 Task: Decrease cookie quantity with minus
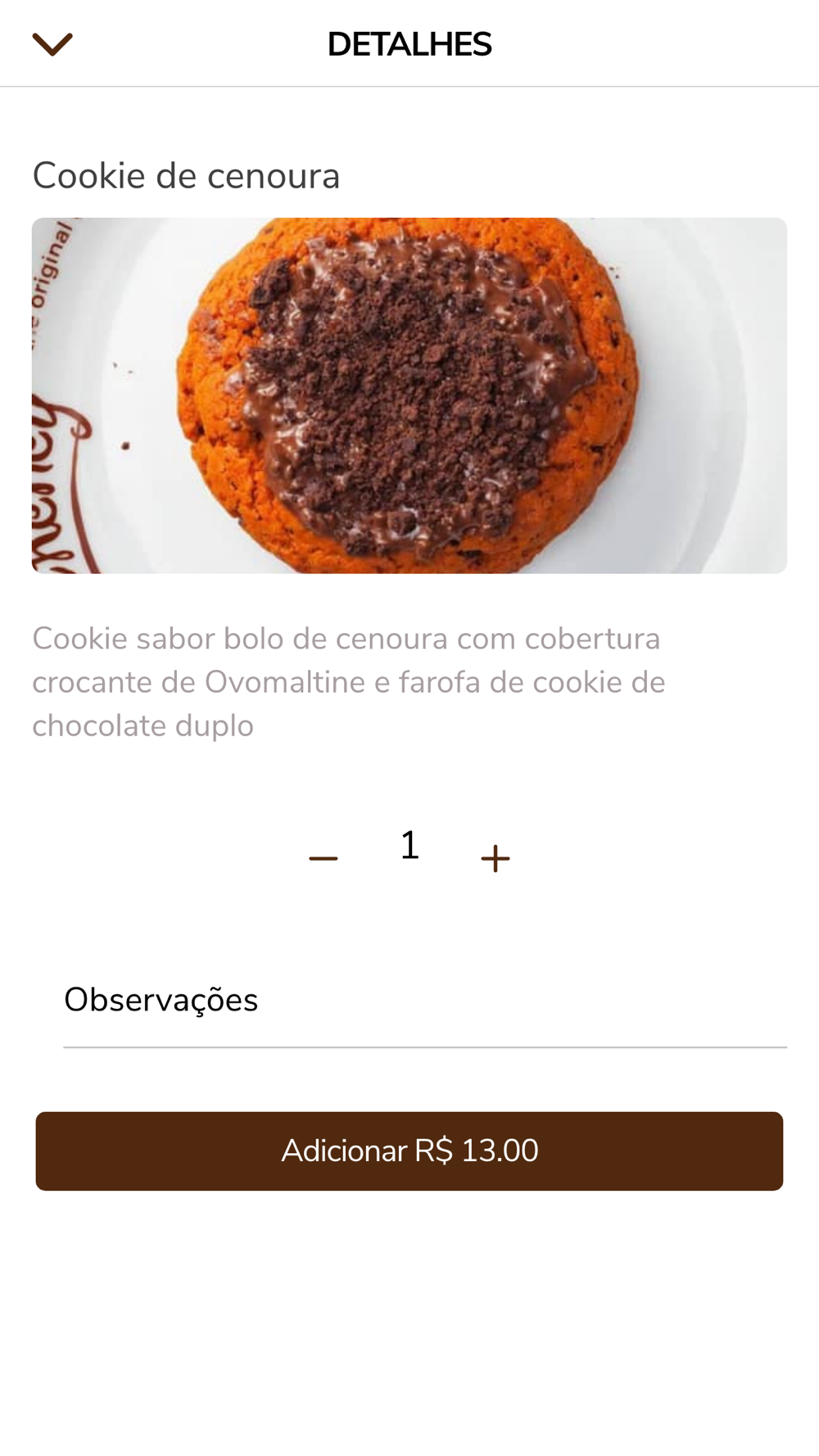point(324,858)
